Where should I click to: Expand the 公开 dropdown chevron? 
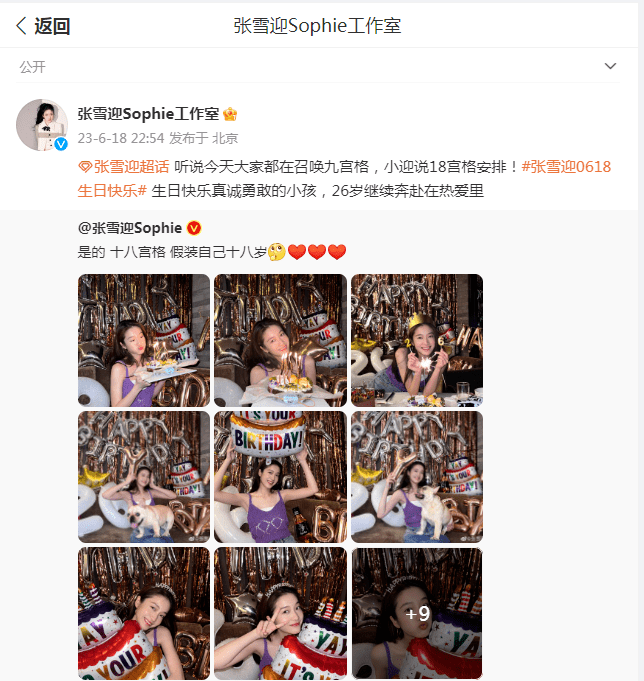pos(610,66)
